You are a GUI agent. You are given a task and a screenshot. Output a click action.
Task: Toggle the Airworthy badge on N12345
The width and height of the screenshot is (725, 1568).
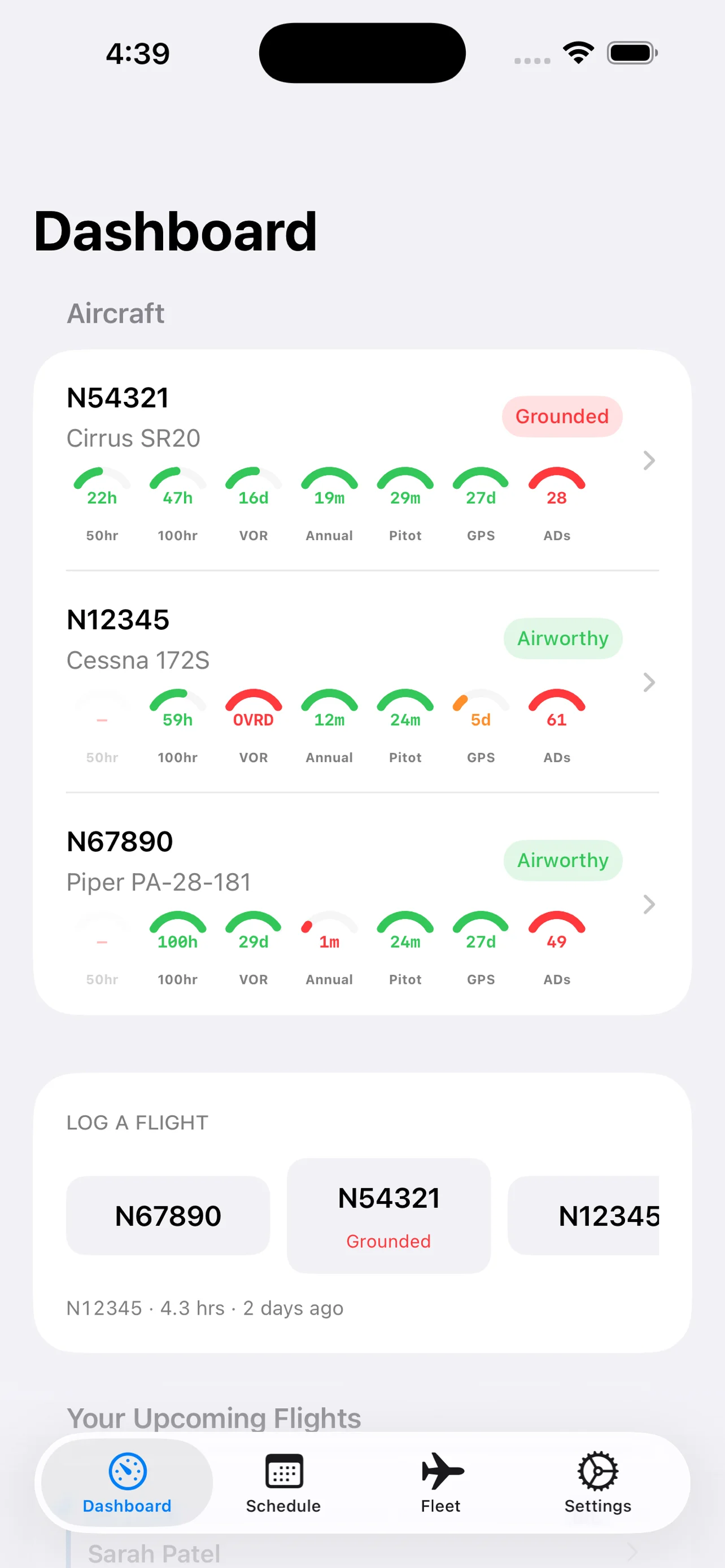(x=562, y=638)
